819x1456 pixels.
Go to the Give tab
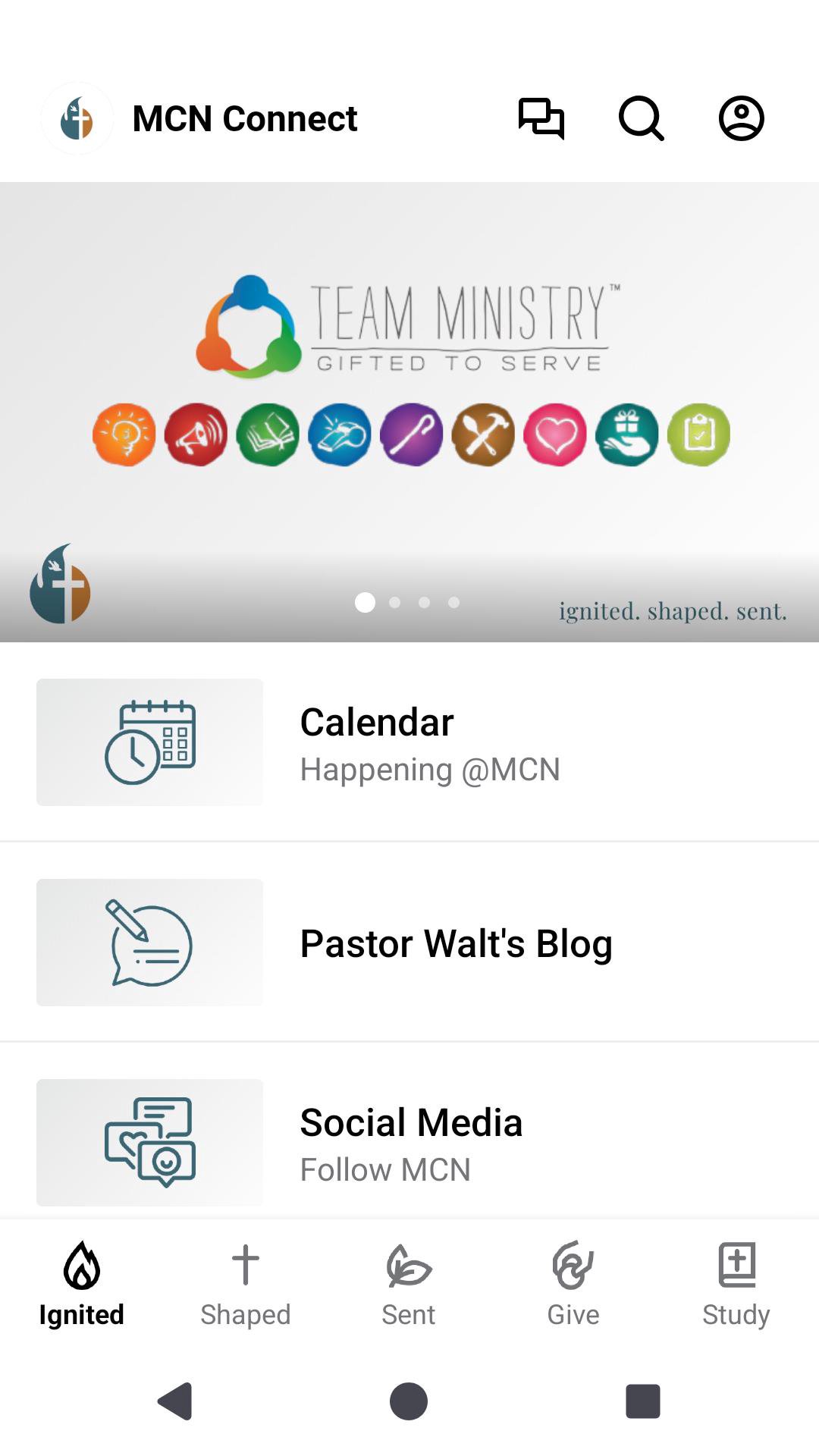click(x=573, y=1283)
